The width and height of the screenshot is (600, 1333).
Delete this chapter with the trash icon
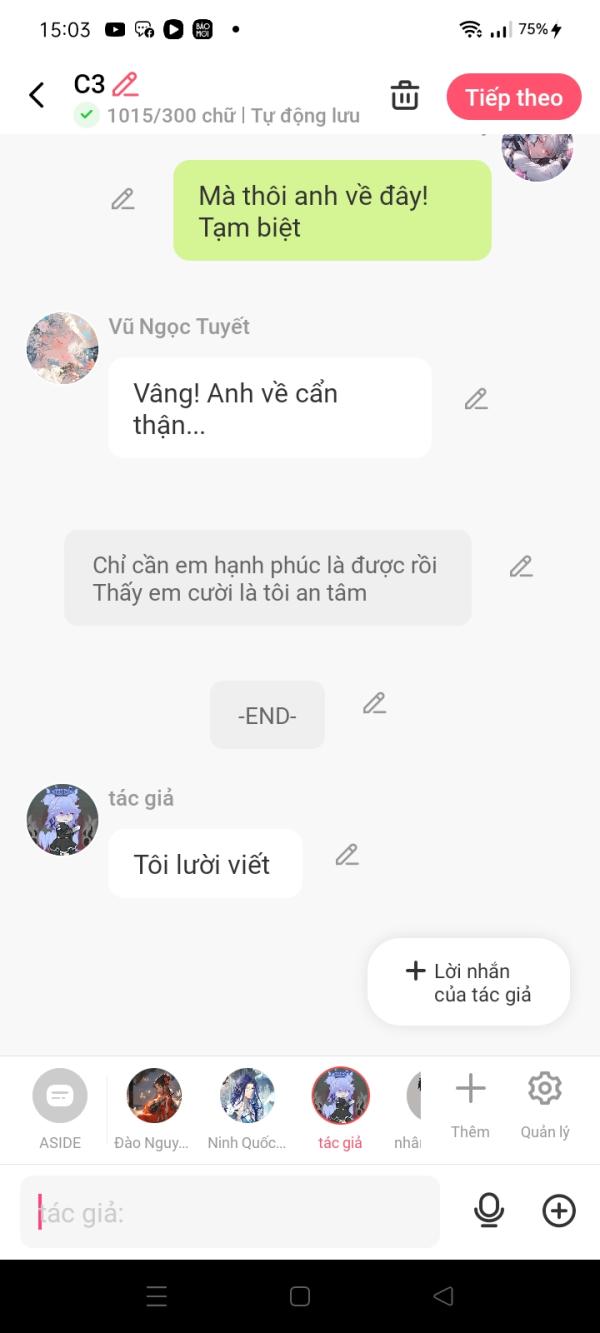point(405,97)
